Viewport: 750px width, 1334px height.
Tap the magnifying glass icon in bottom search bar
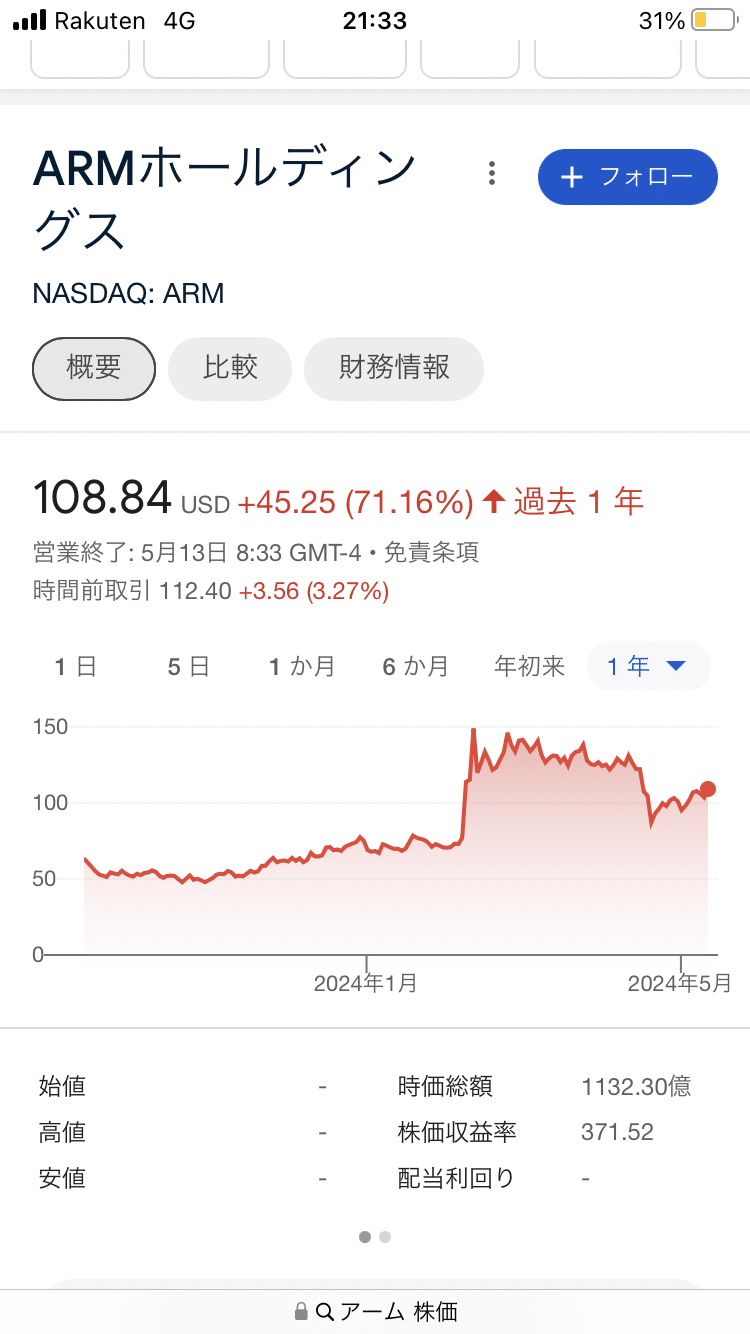coord(325,1309)
